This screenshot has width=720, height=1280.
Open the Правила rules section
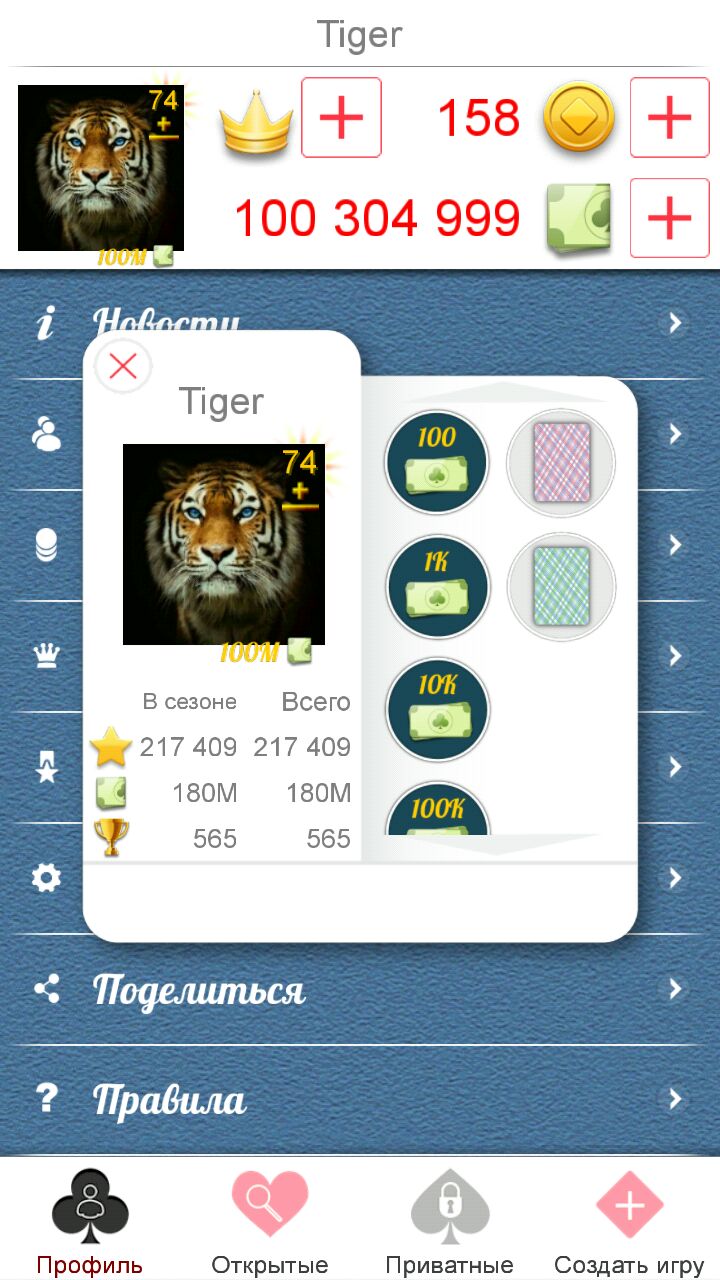[x=360, y=1100]
